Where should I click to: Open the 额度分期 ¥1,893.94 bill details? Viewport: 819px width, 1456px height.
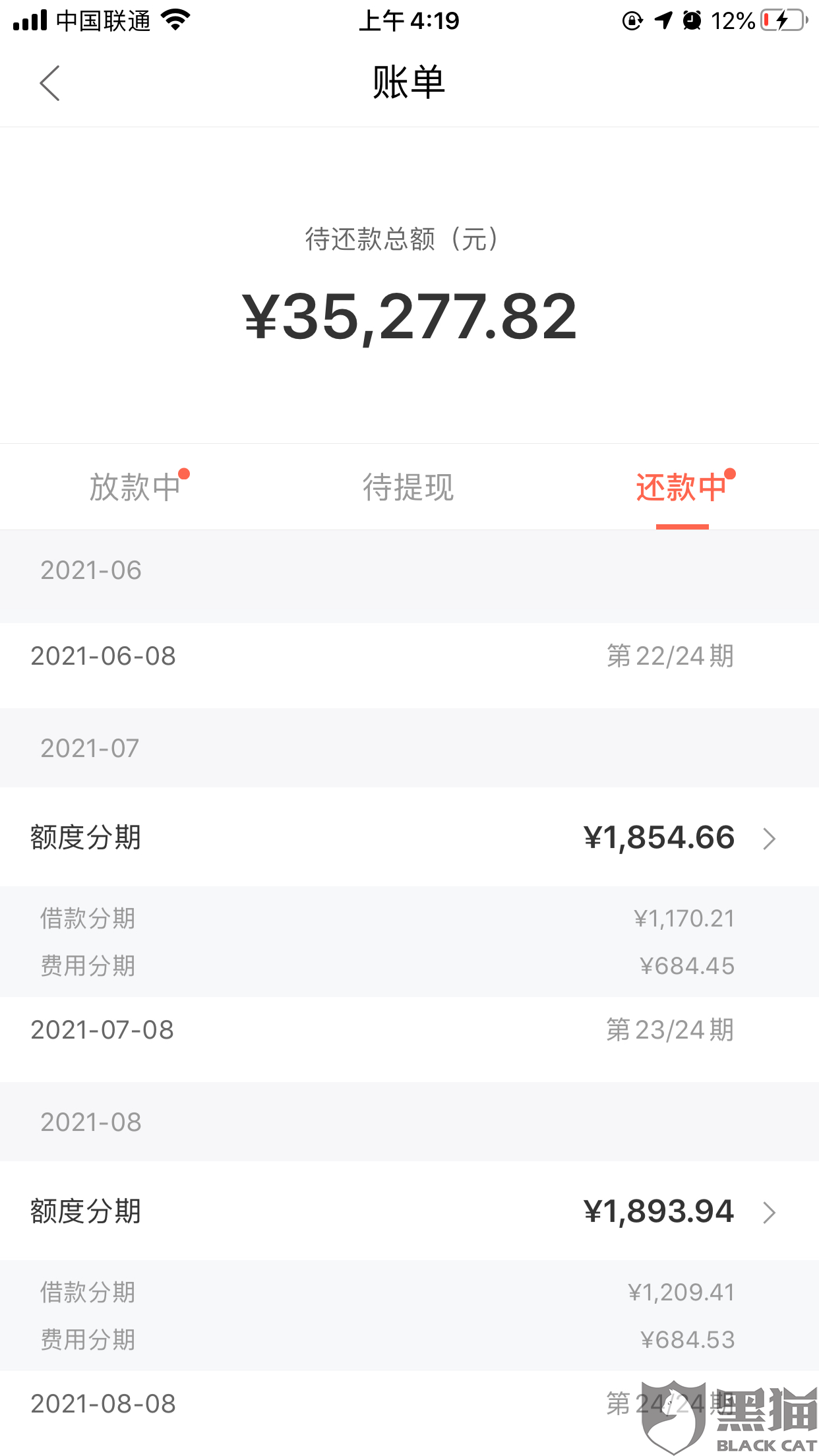409,1211
